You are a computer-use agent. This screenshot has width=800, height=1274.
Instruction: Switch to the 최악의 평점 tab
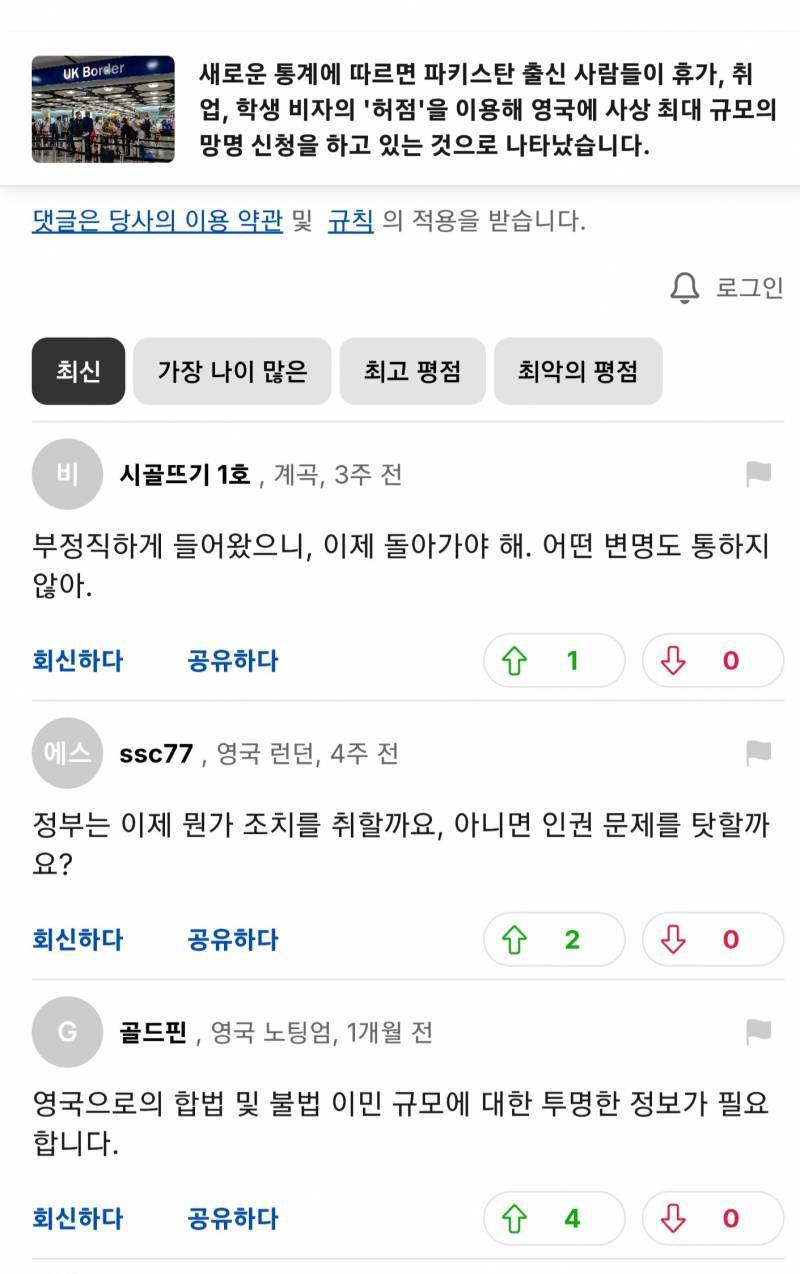tap(576, 371)
